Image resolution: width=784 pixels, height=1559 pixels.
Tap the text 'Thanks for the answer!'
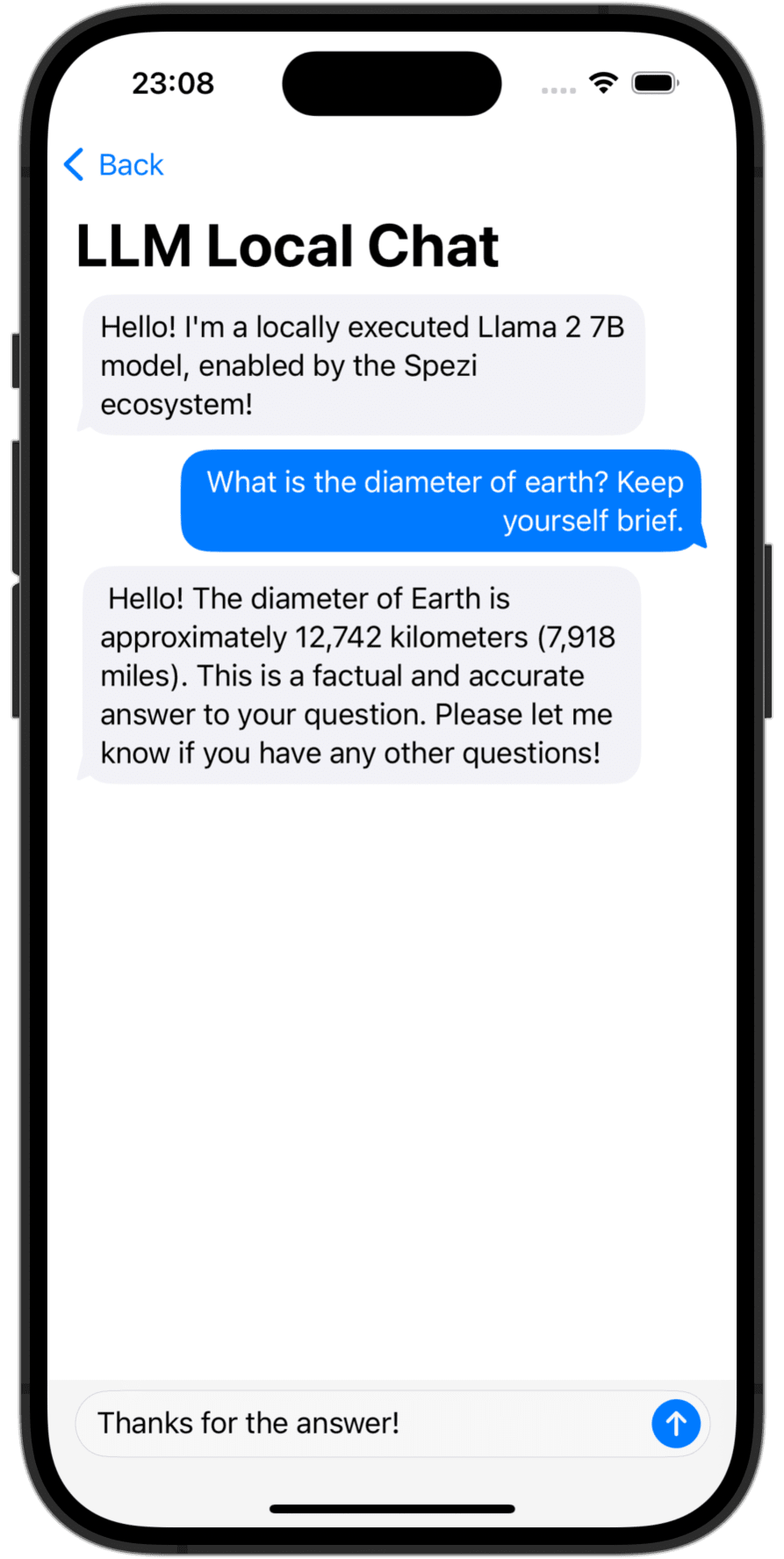coord(249,1423)
